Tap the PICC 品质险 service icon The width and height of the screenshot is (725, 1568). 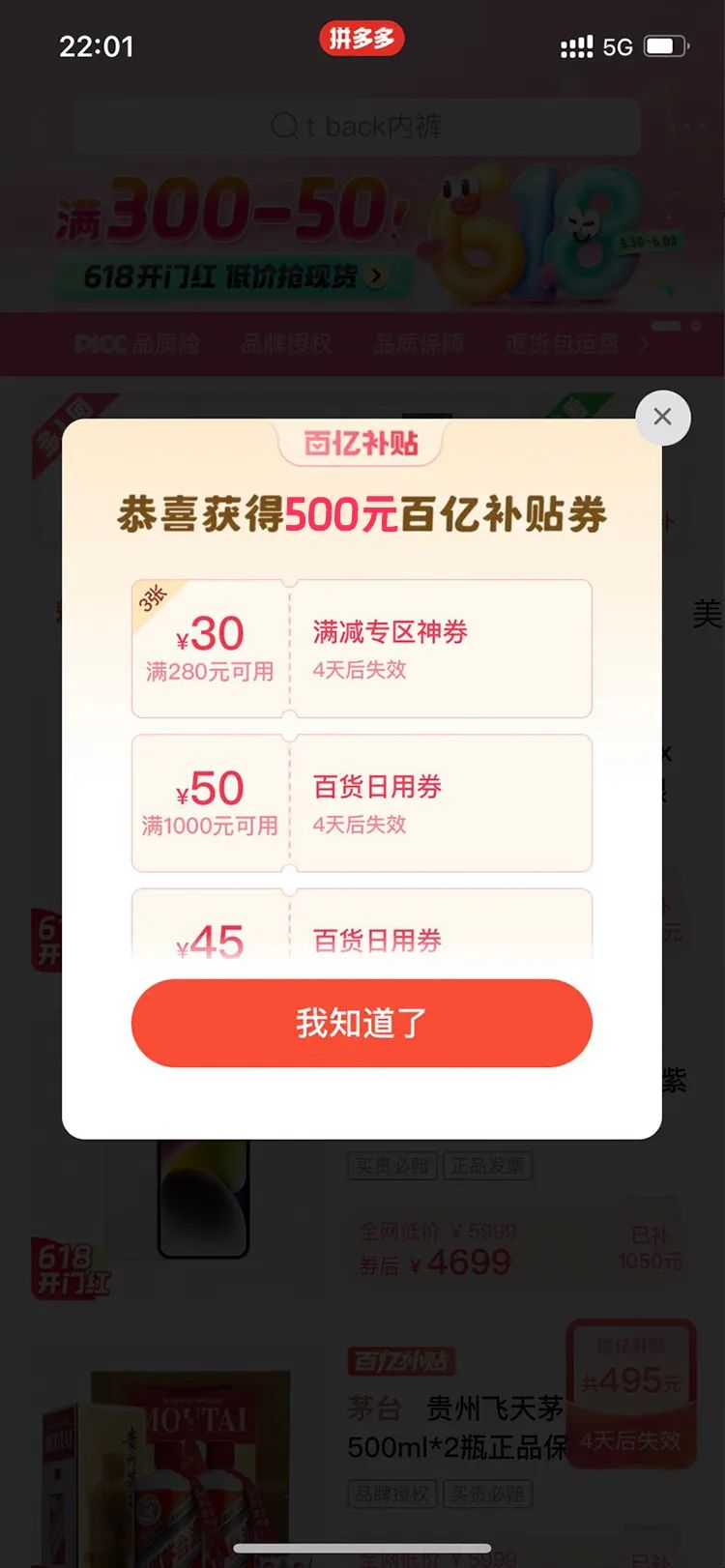click(x=140, y=343)
